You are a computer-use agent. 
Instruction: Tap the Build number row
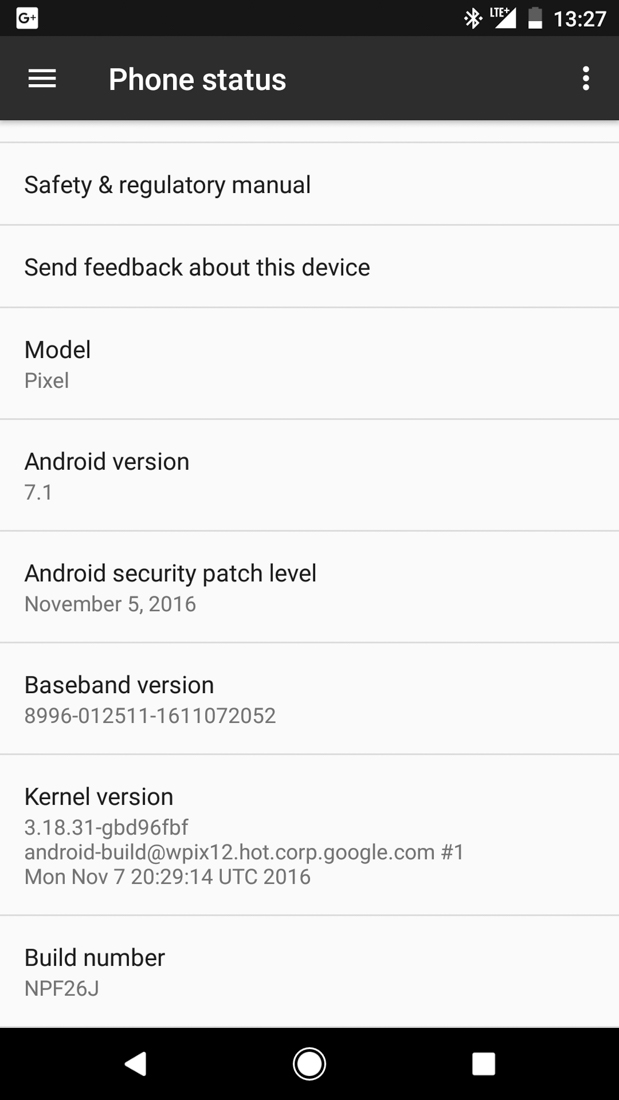(x=310, y=972)
